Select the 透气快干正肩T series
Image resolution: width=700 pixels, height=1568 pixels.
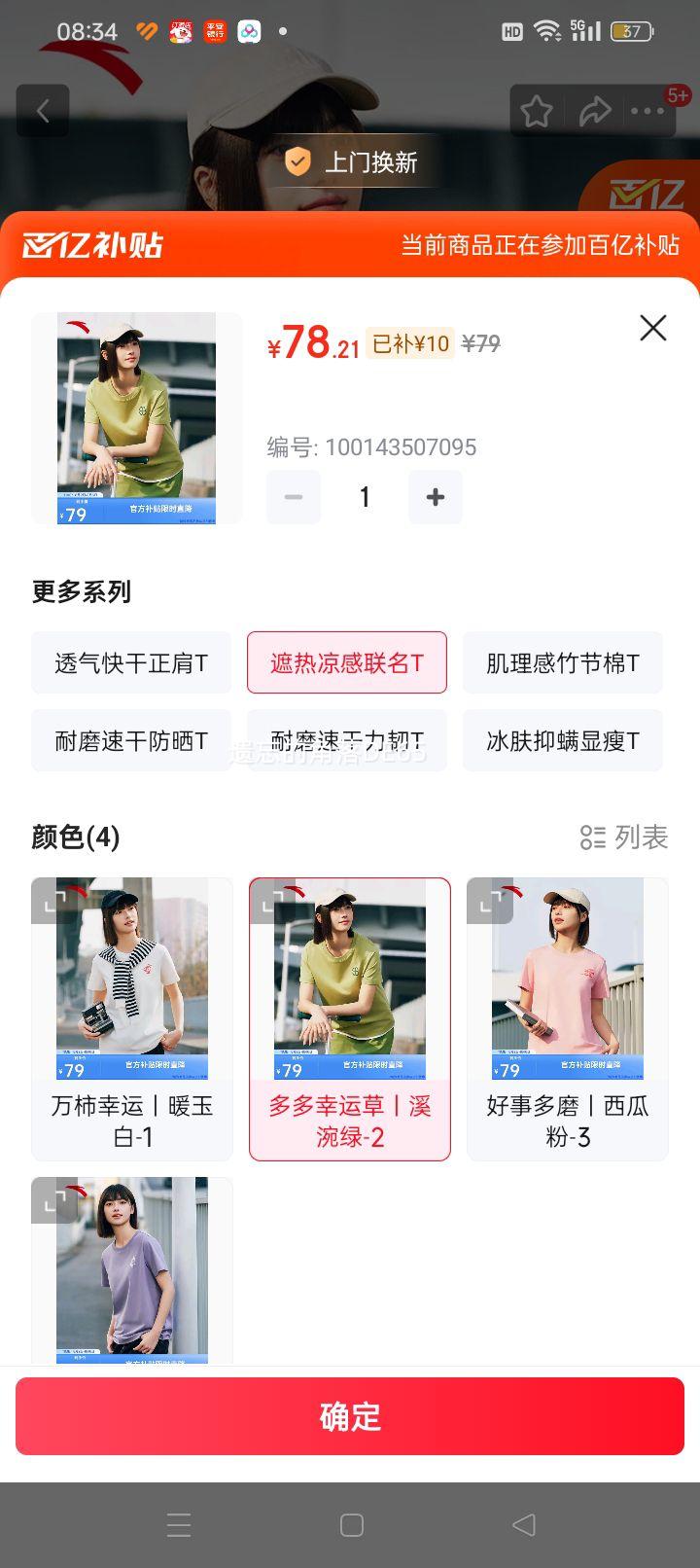tap(131, 663)
